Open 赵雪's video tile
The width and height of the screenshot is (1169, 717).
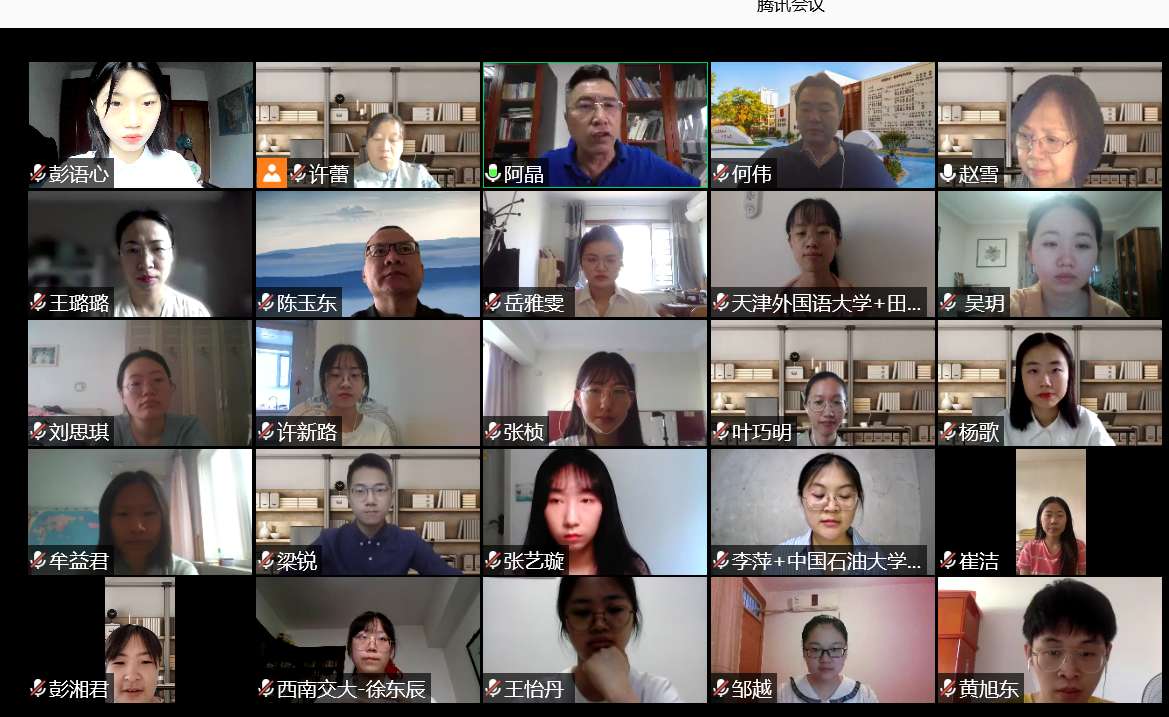coord(1049,124)
